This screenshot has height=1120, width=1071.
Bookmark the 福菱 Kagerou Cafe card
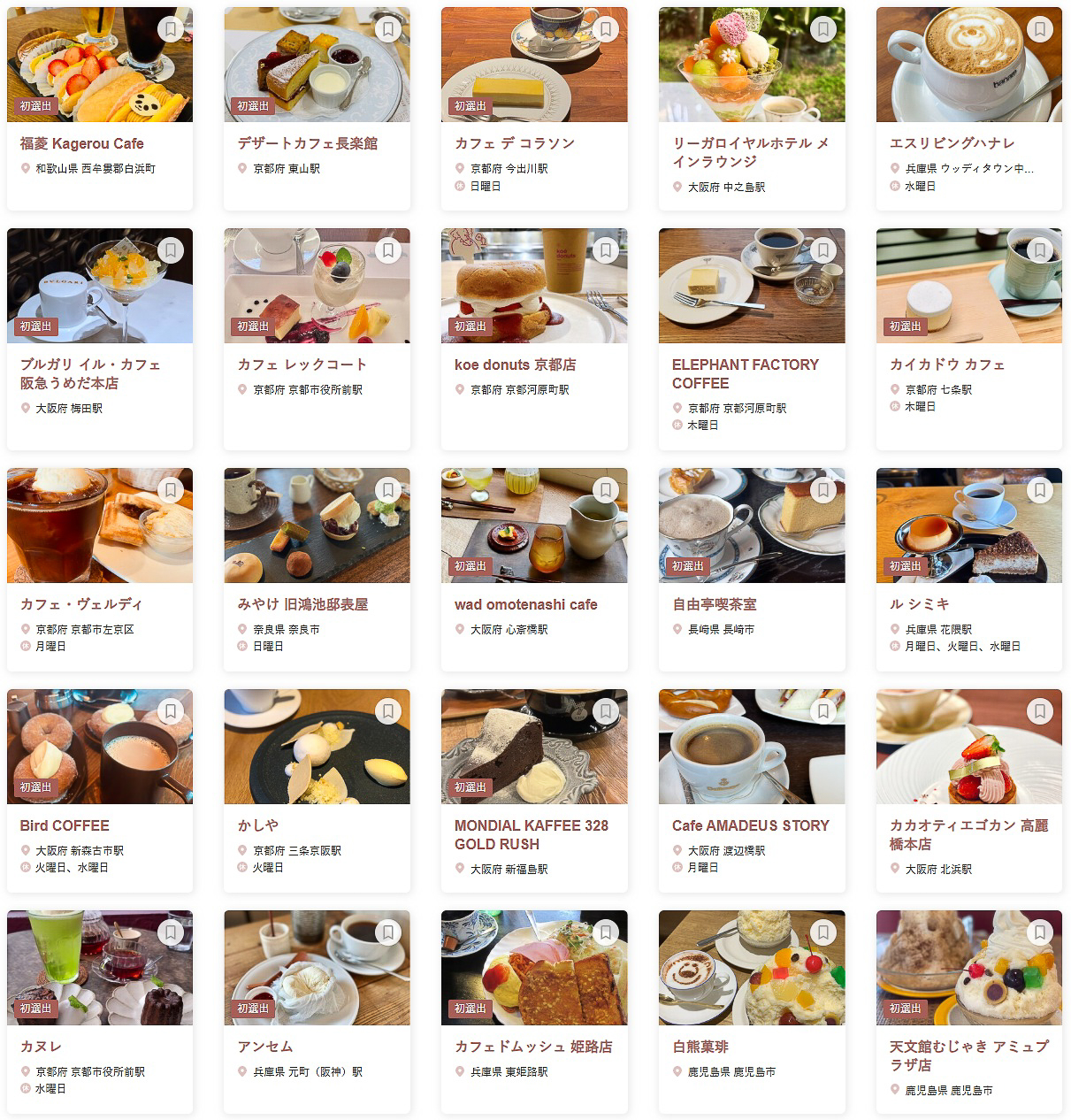pyautogui.click(x=170, y=28)
